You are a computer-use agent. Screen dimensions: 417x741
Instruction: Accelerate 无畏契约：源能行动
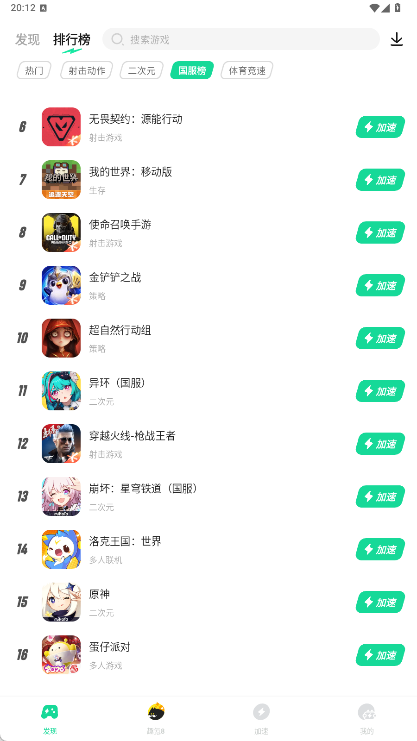(381, 127)
